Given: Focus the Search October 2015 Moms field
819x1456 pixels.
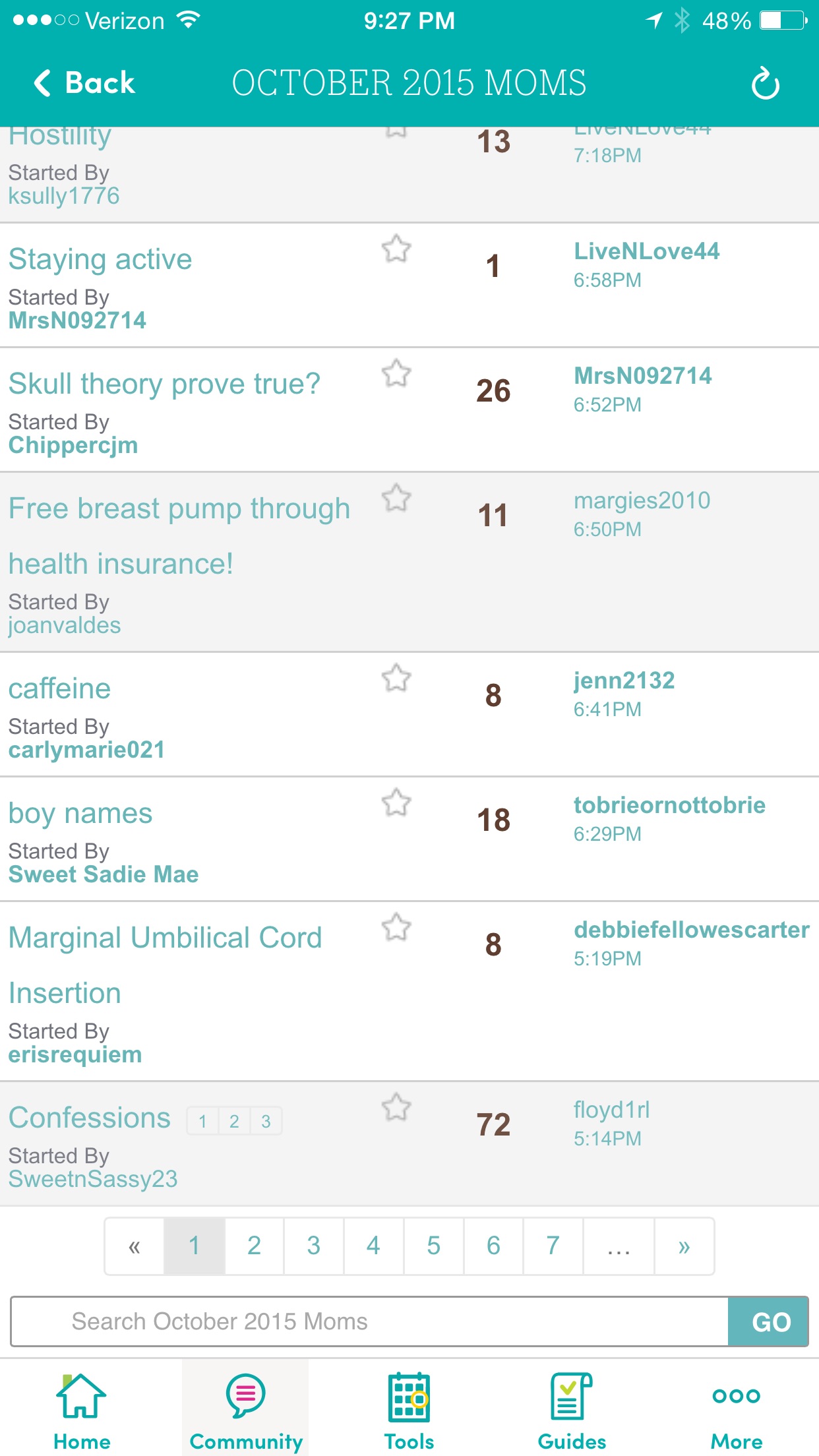Looking at the screenshot, I should tap(369, 1321).
